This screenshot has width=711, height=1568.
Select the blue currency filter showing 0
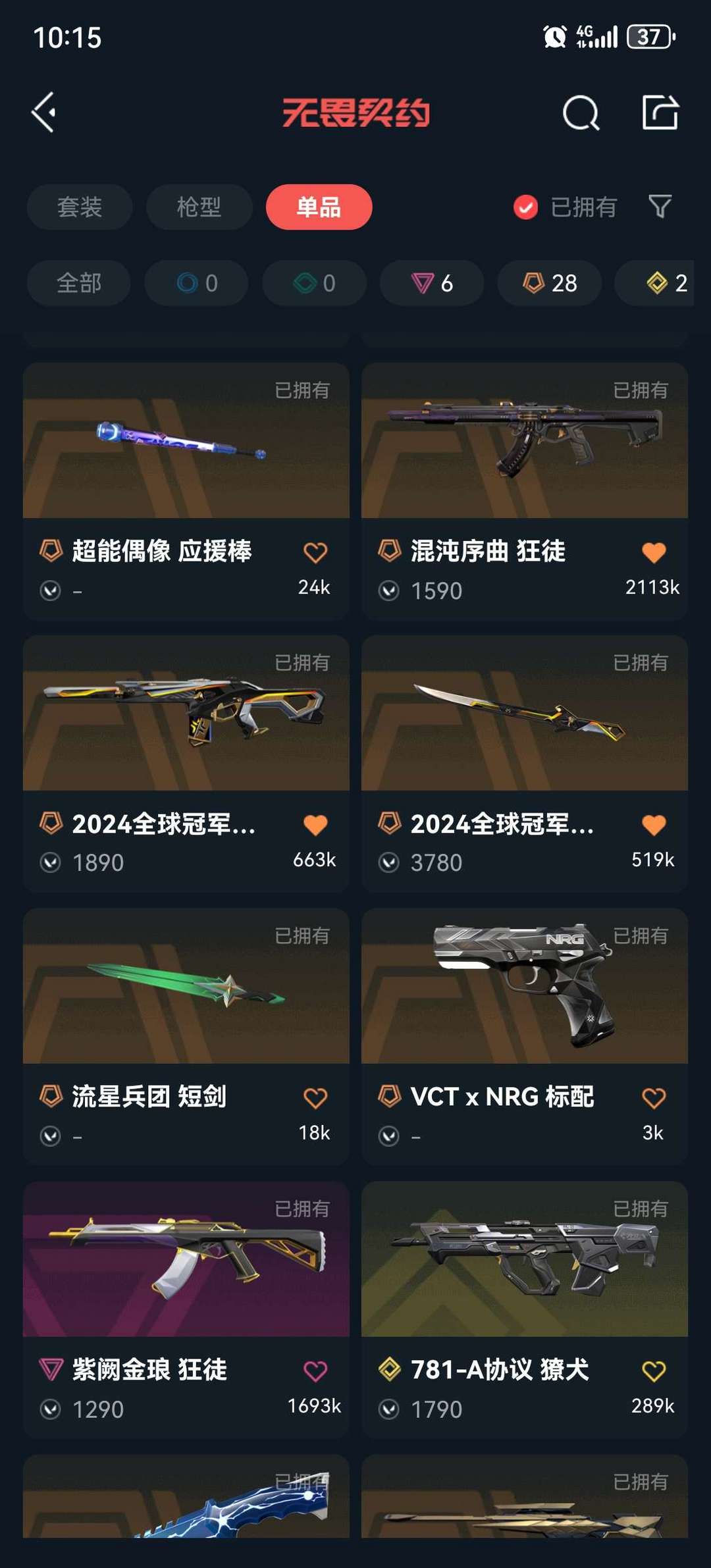(196, 283)
